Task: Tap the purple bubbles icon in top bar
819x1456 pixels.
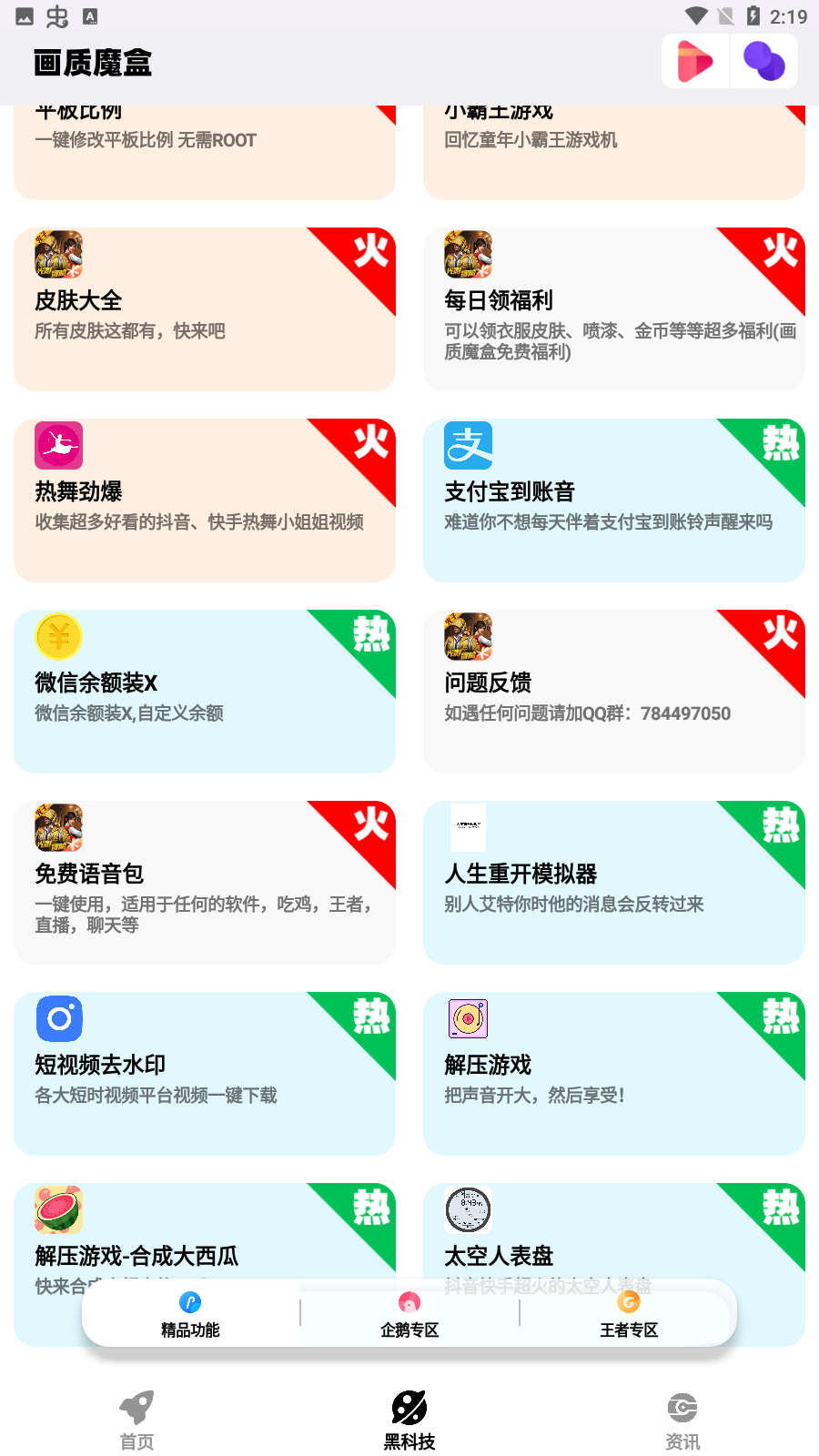Action: 763,61
